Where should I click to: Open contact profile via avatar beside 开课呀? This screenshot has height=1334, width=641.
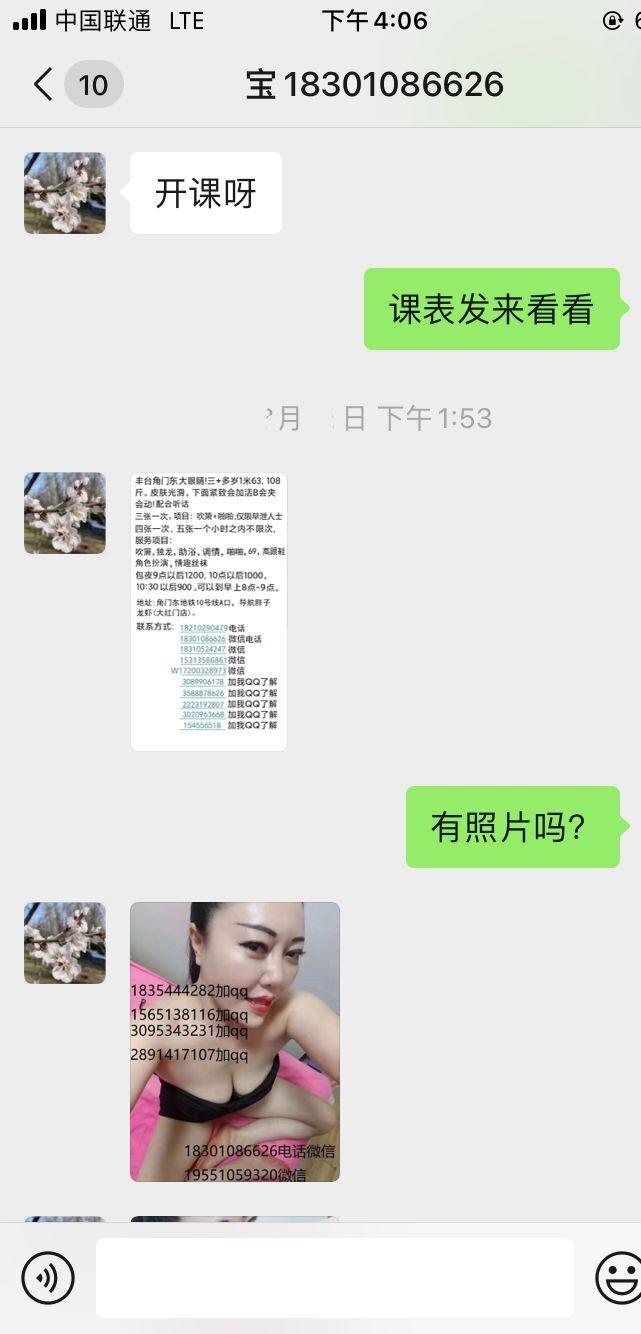tap(65, 193)
